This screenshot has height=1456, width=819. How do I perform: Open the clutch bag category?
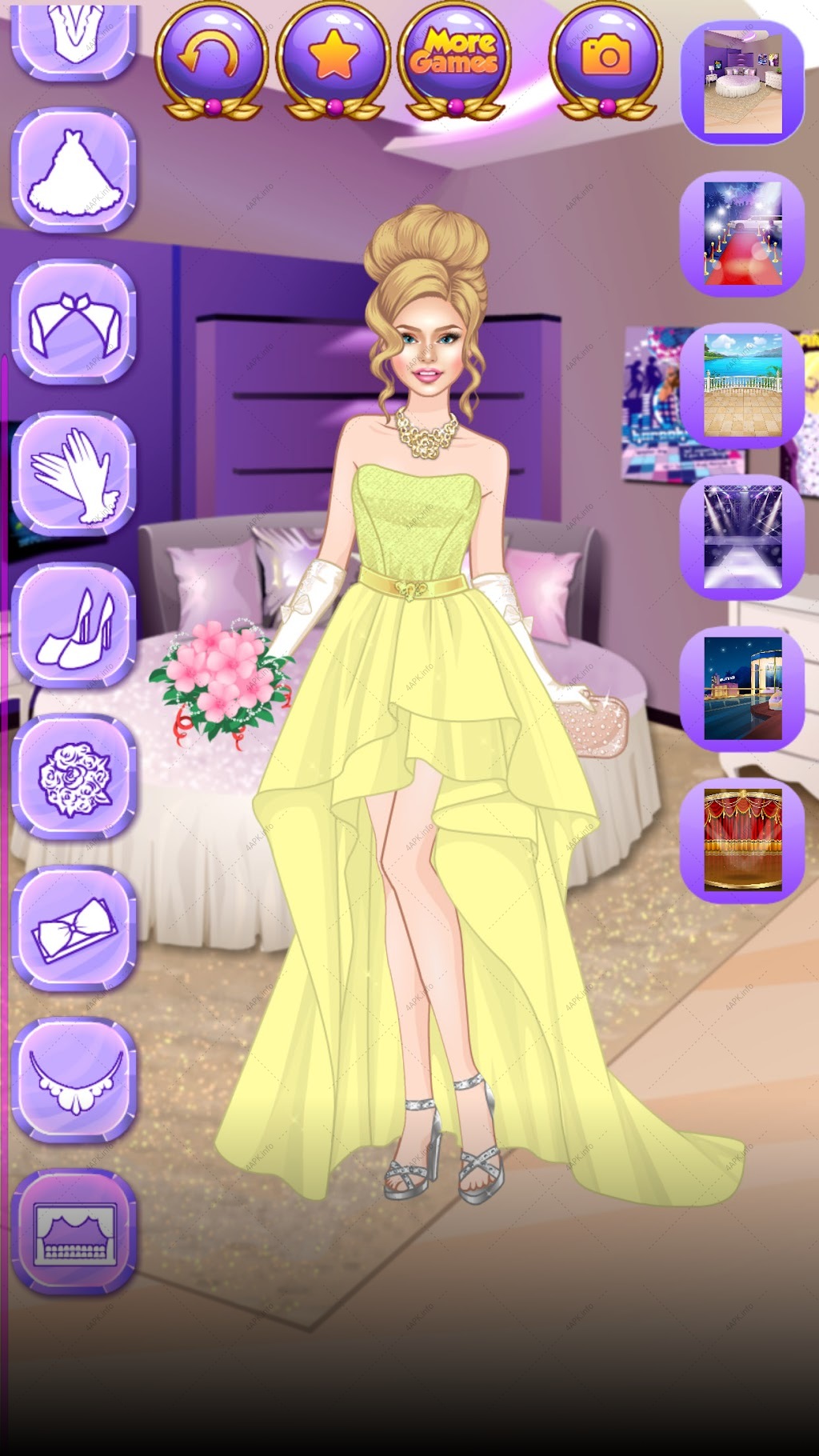[74, 929]
